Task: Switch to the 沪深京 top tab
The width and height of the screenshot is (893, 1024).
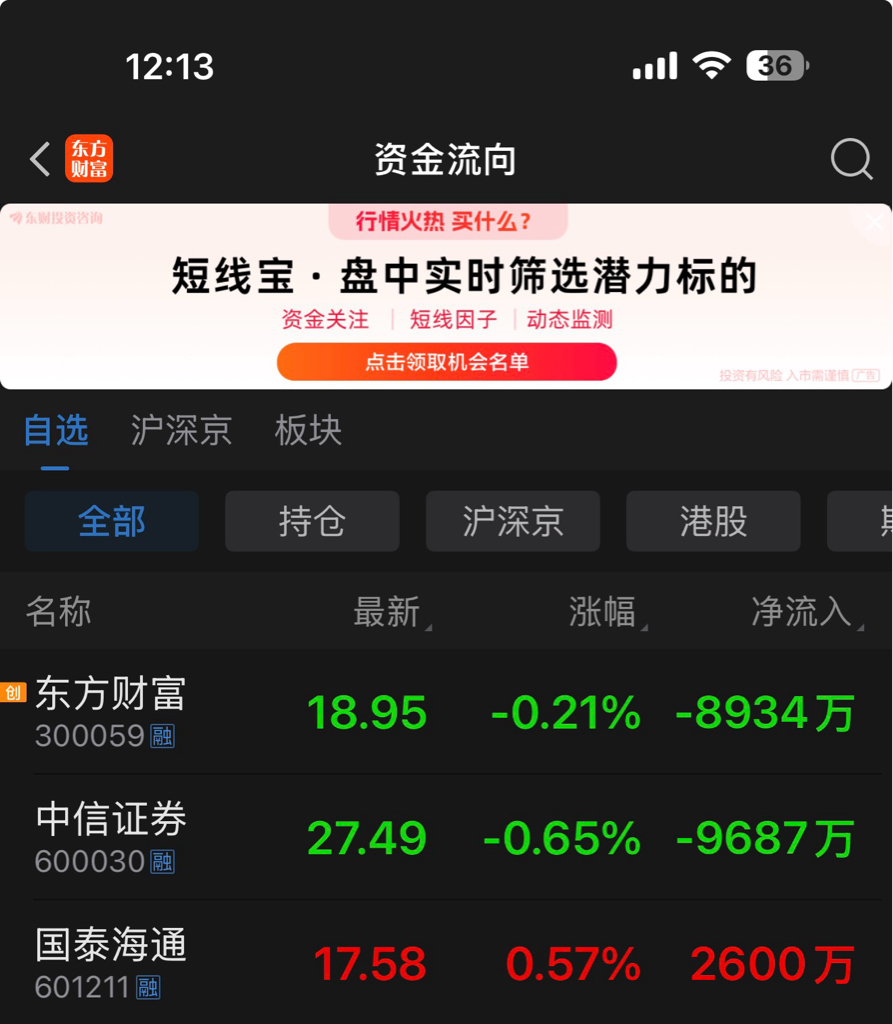Action: click(x=182, y=430)
